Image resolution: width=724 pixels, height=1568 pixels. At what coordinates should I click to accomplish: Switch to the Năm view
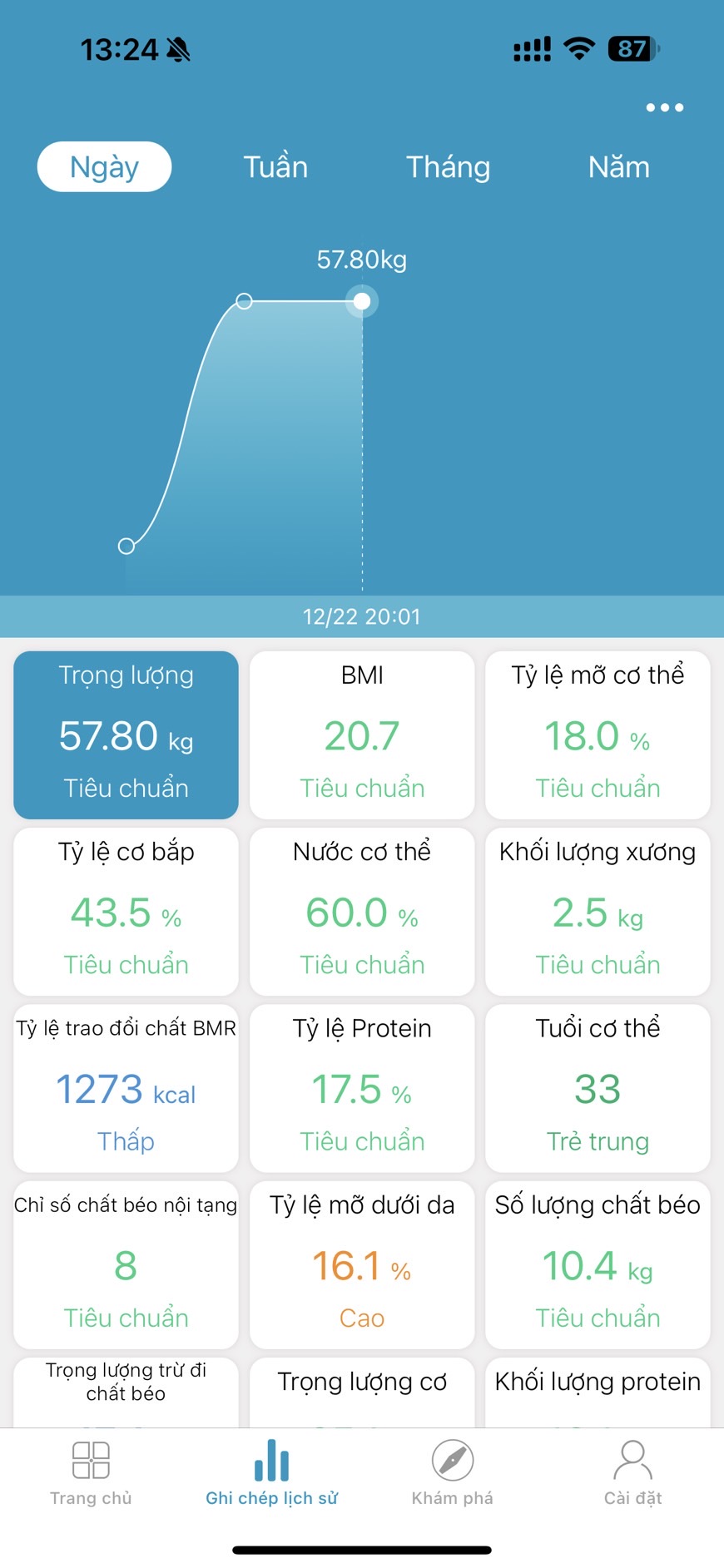tap(618, 167)
